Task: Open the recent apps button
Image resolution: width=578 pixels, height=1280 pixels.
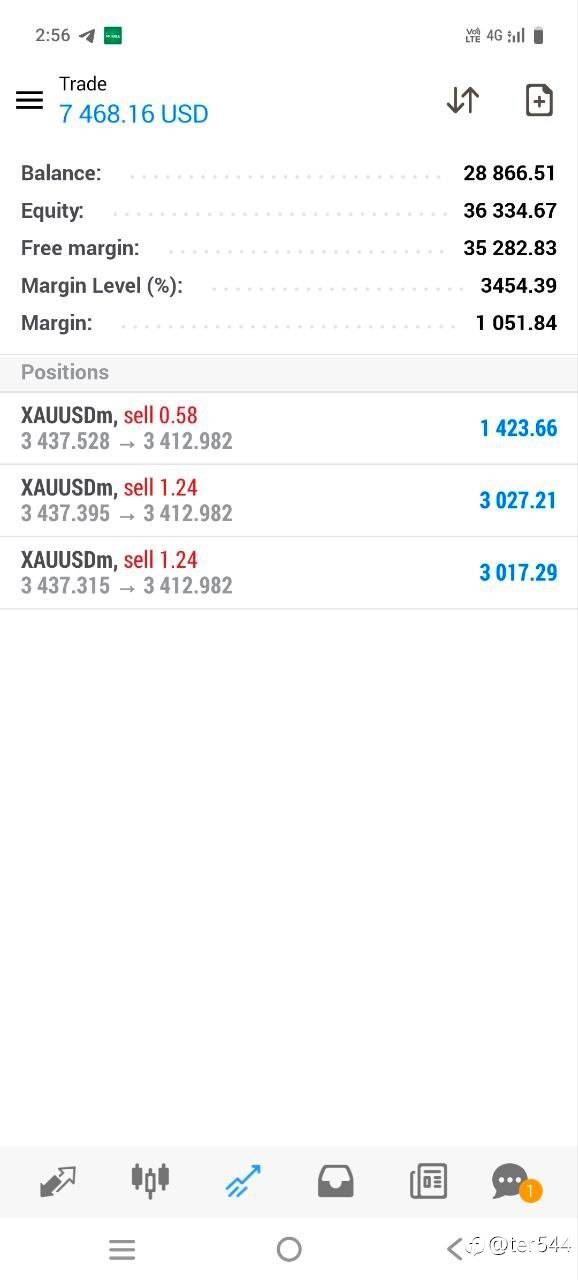Action: [x=122, y=1249]
